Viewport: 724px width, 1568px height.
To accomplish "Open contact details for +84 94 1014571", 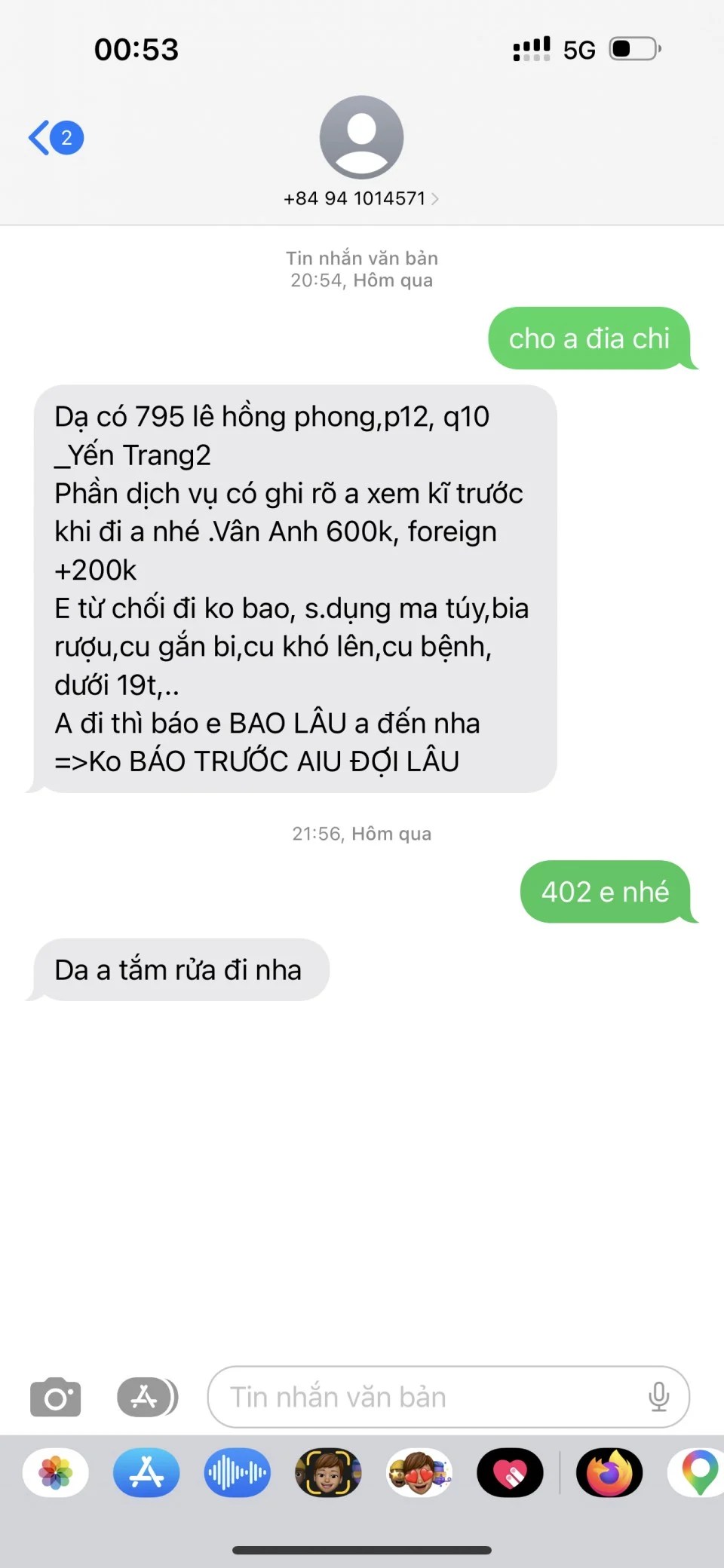I will click(x=361, y=198).
